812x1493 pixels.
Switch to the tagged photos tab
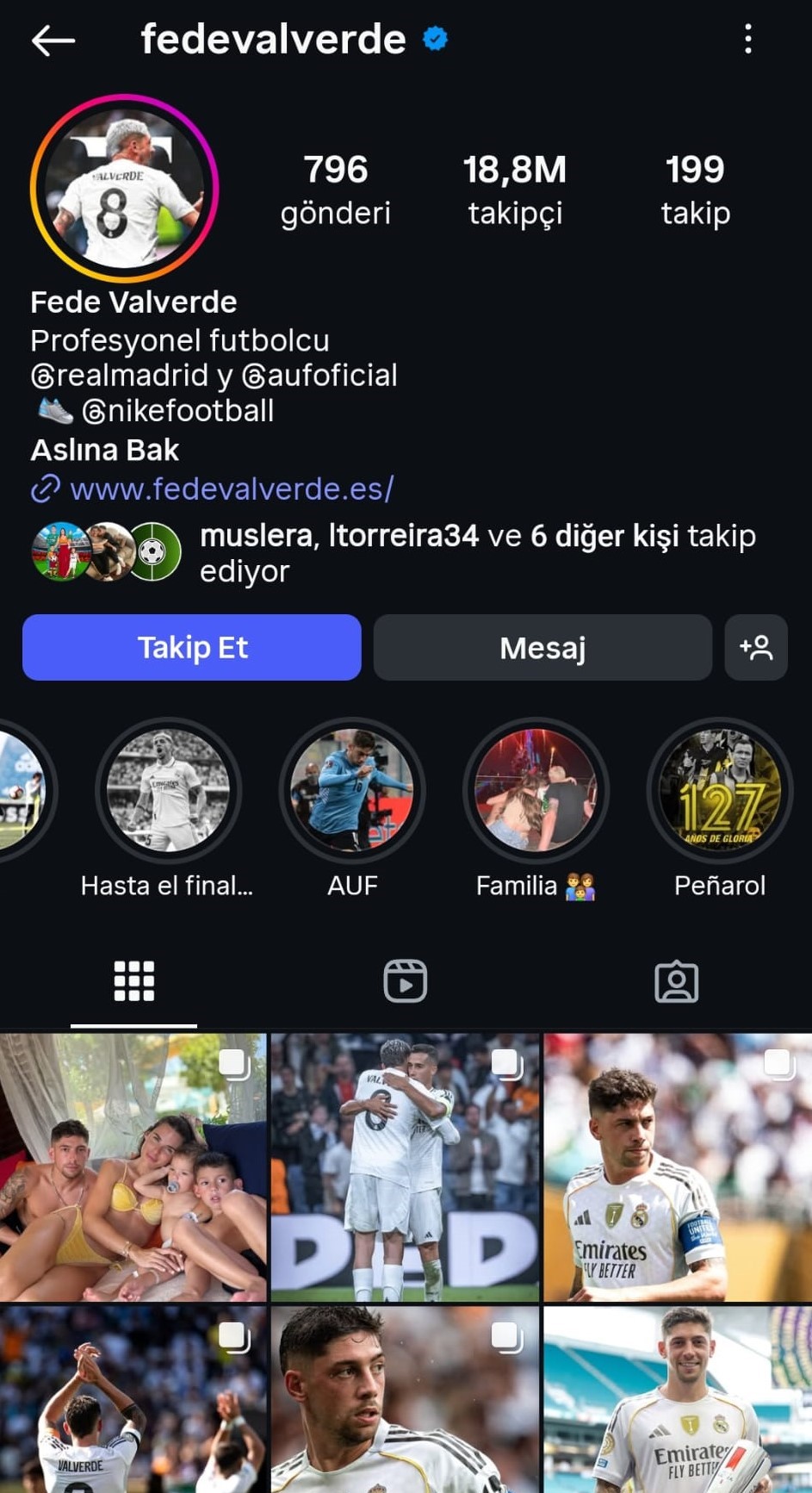click(x=676, y=981)
